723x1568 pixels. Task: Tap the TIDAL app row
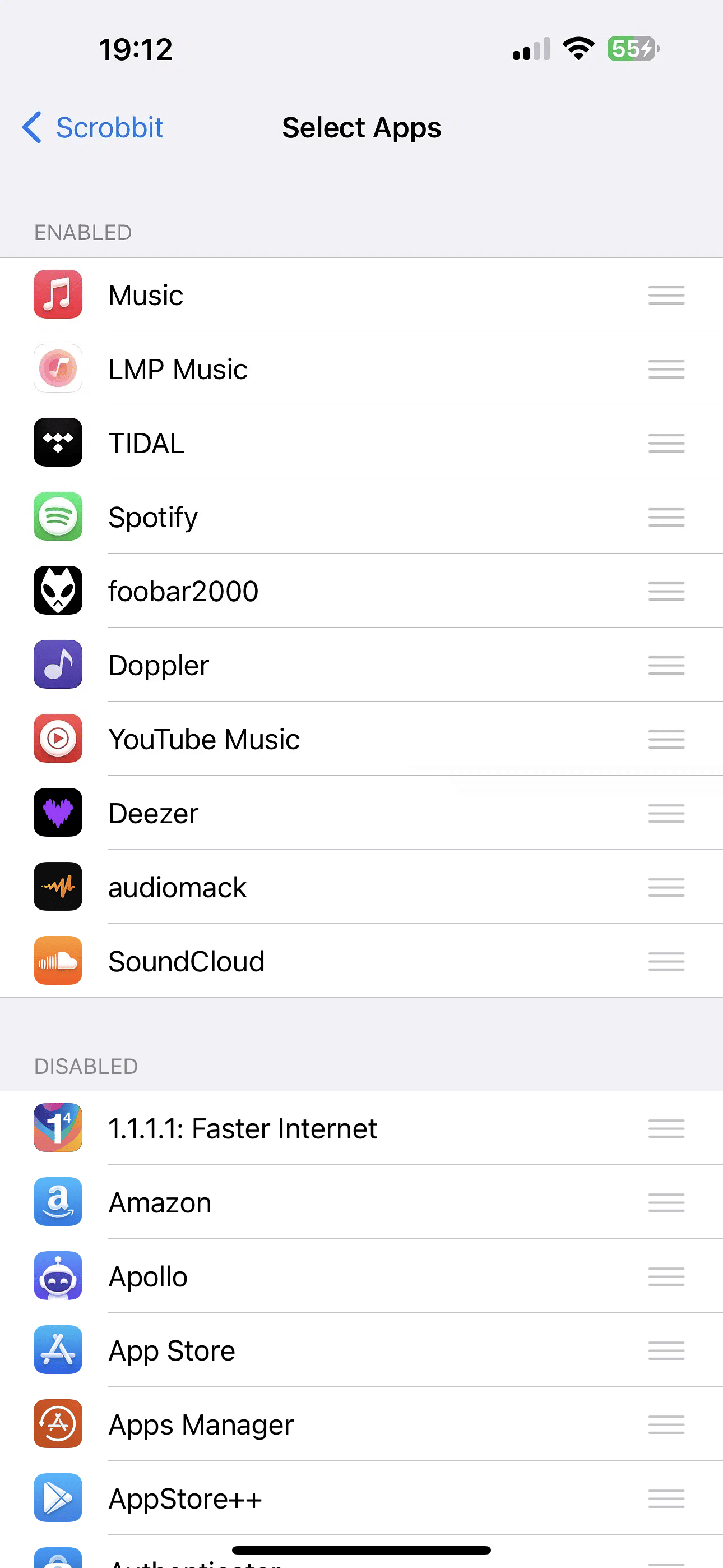click(361, 443)
